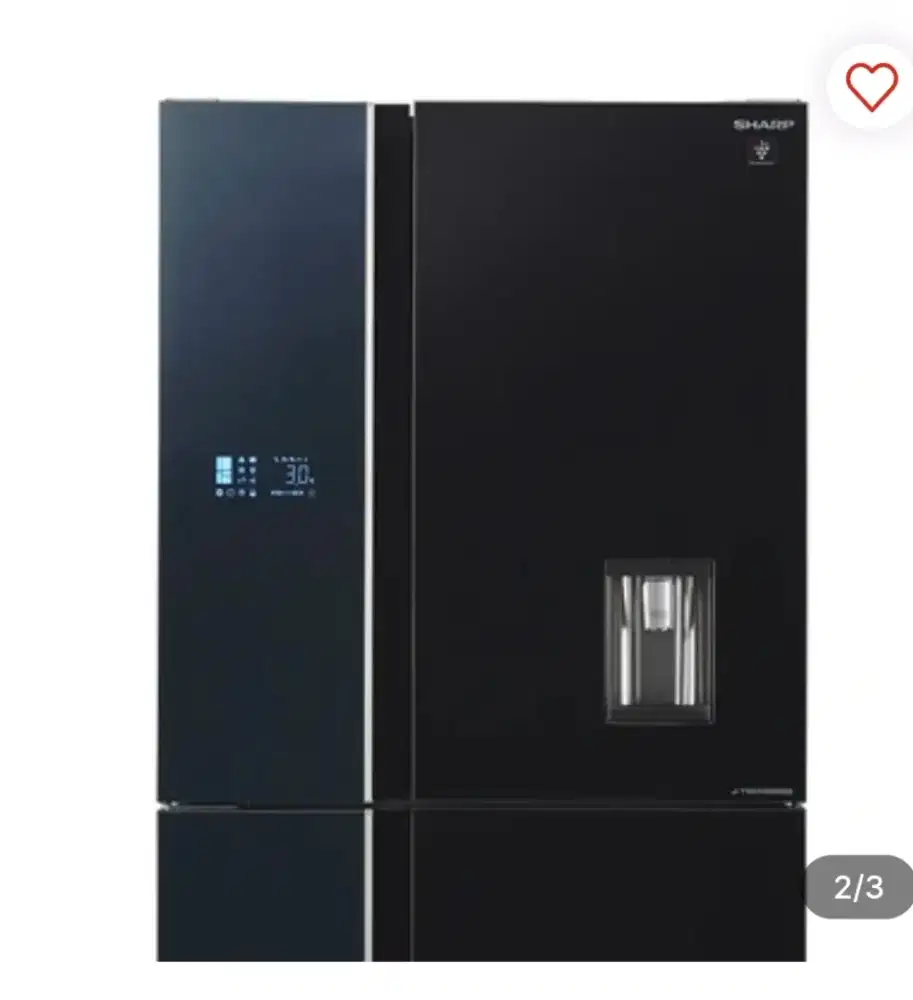Select the SHARP brand logo

[764, 122]
